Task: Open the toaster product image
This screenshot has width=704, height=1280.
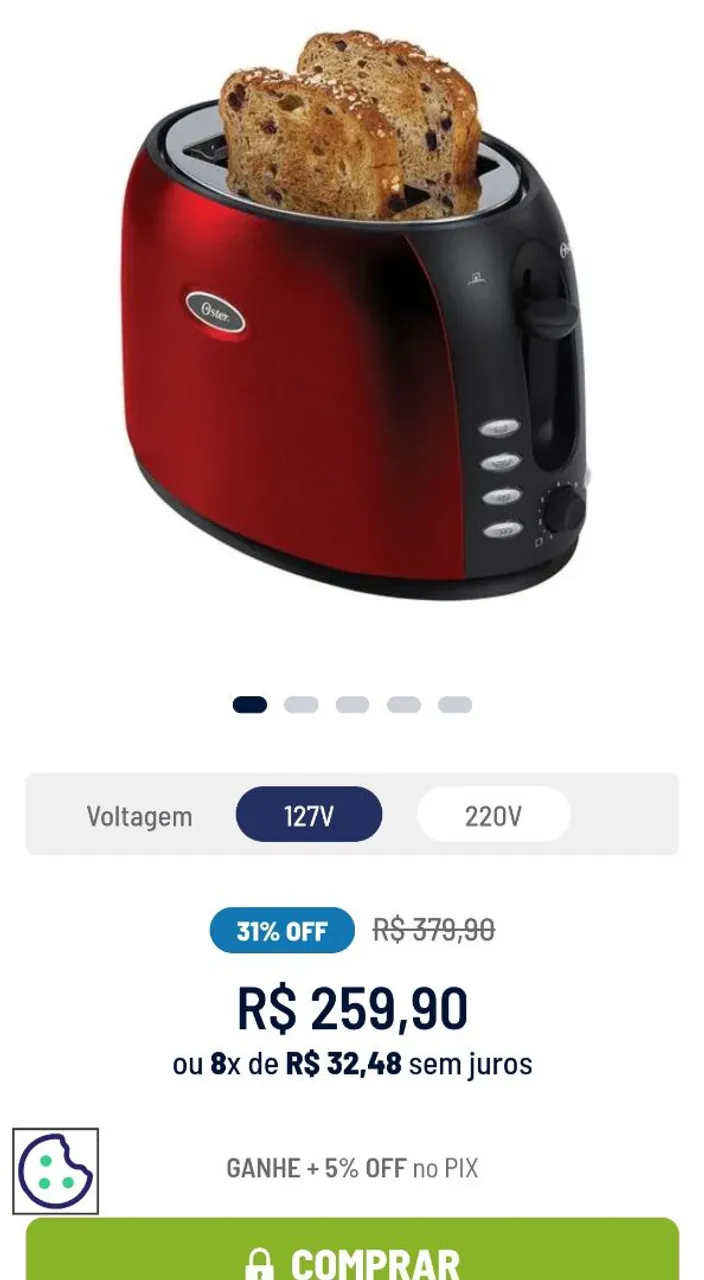Action: [352, 320]
